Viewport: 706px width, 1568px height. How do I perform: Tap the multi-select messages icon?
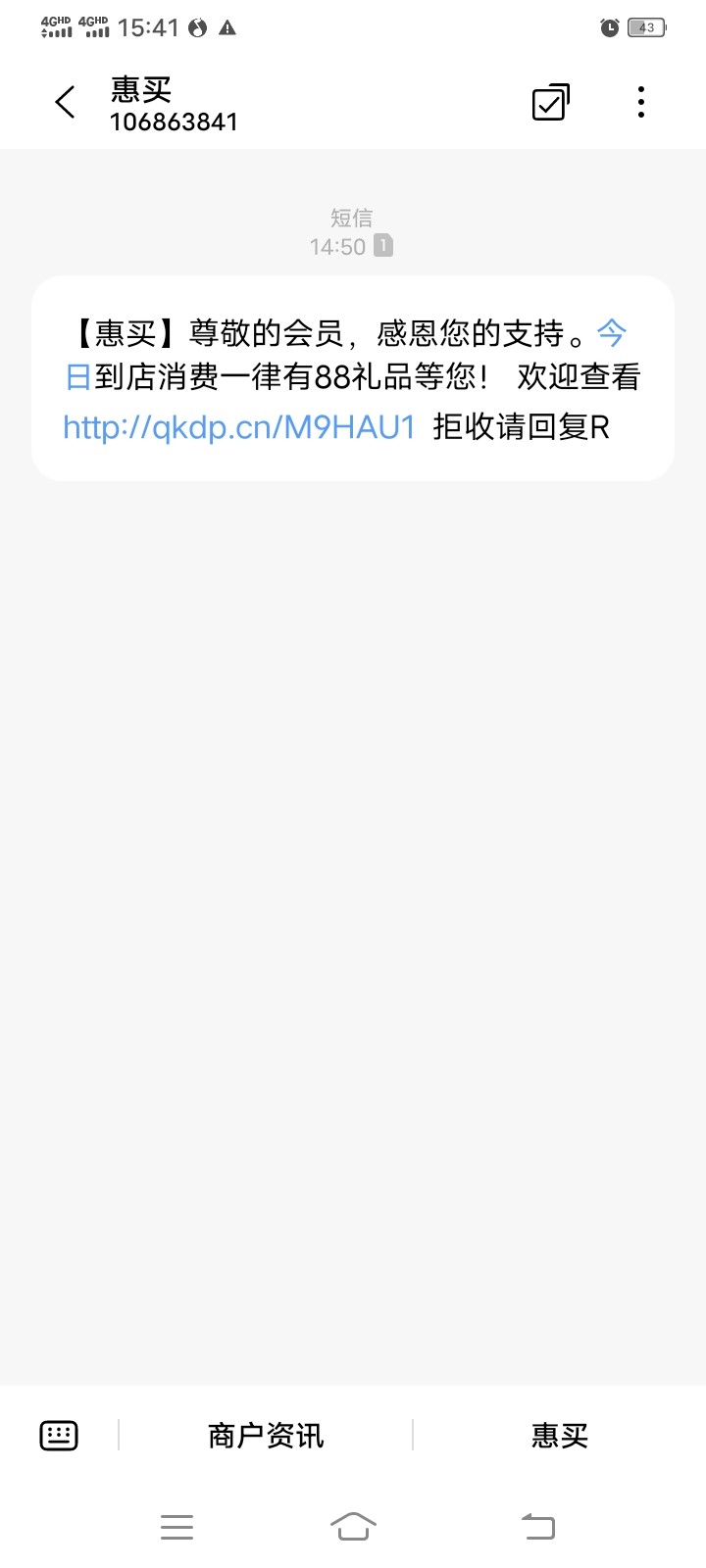coord(550,102)
